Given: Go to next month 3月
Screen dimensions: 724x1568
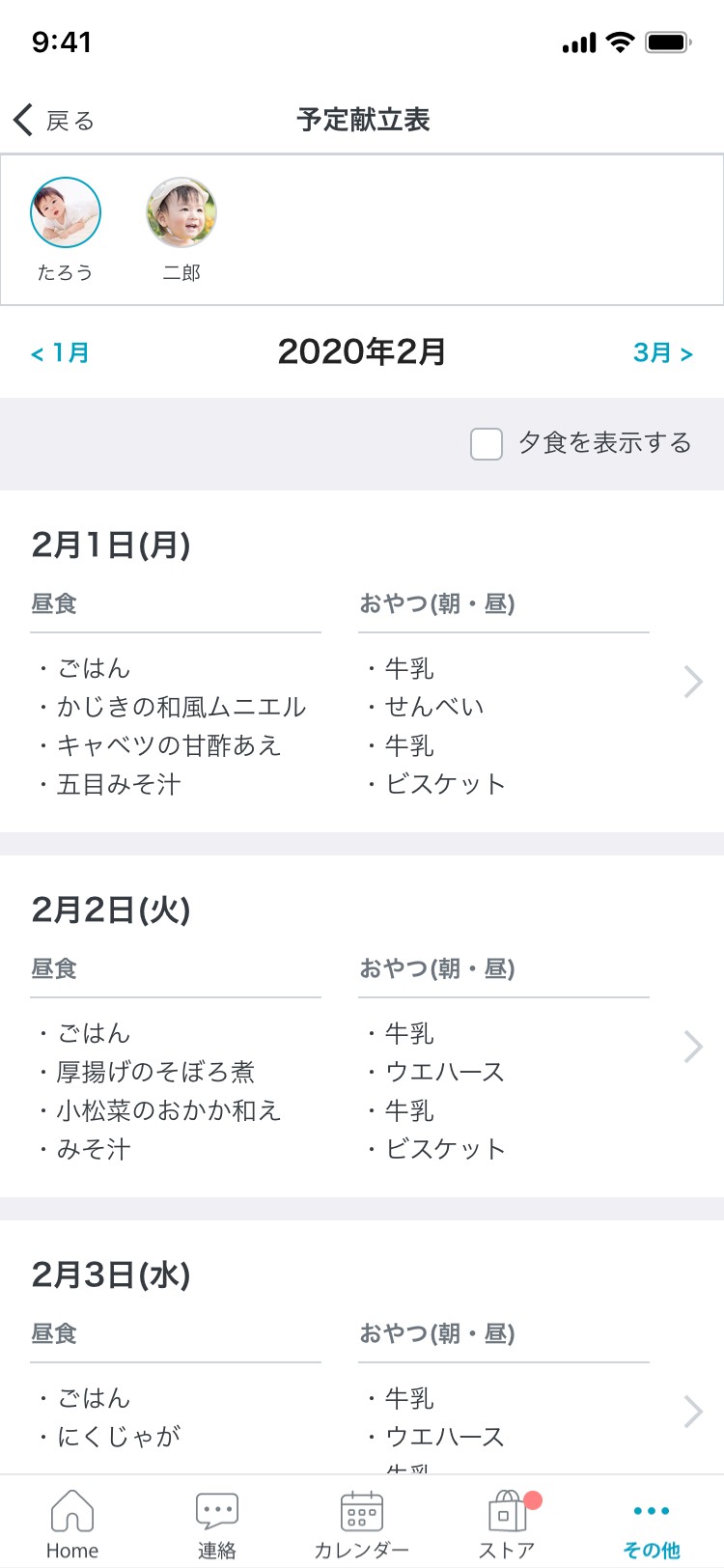Looking at the screenshot, I should coord(663,353).
